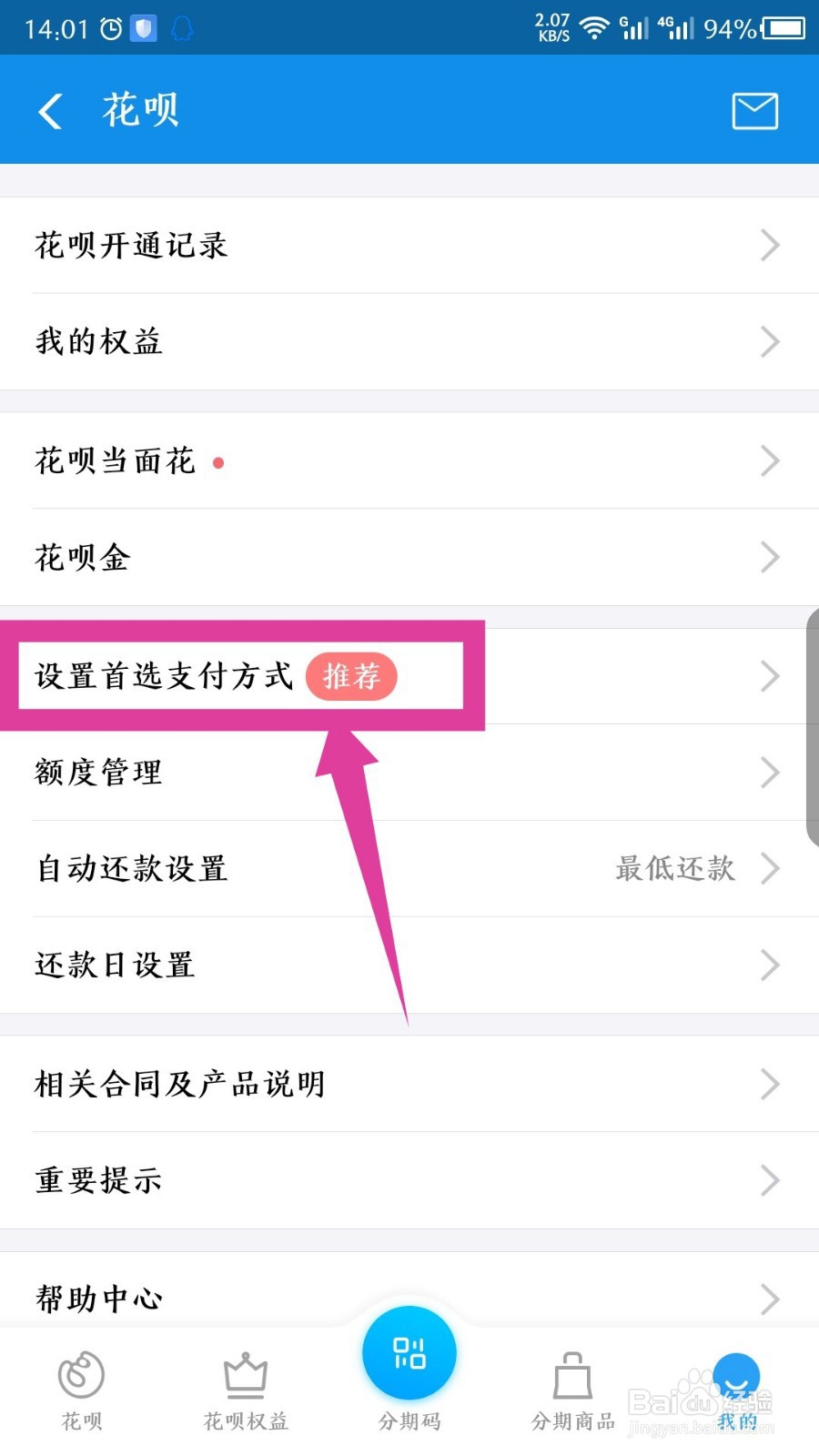The width and height of the screenshot is (819, 1456).
Task: Tap the central 分期码 QR code button
Action: pyautogui.click(x=409, y=1353)
